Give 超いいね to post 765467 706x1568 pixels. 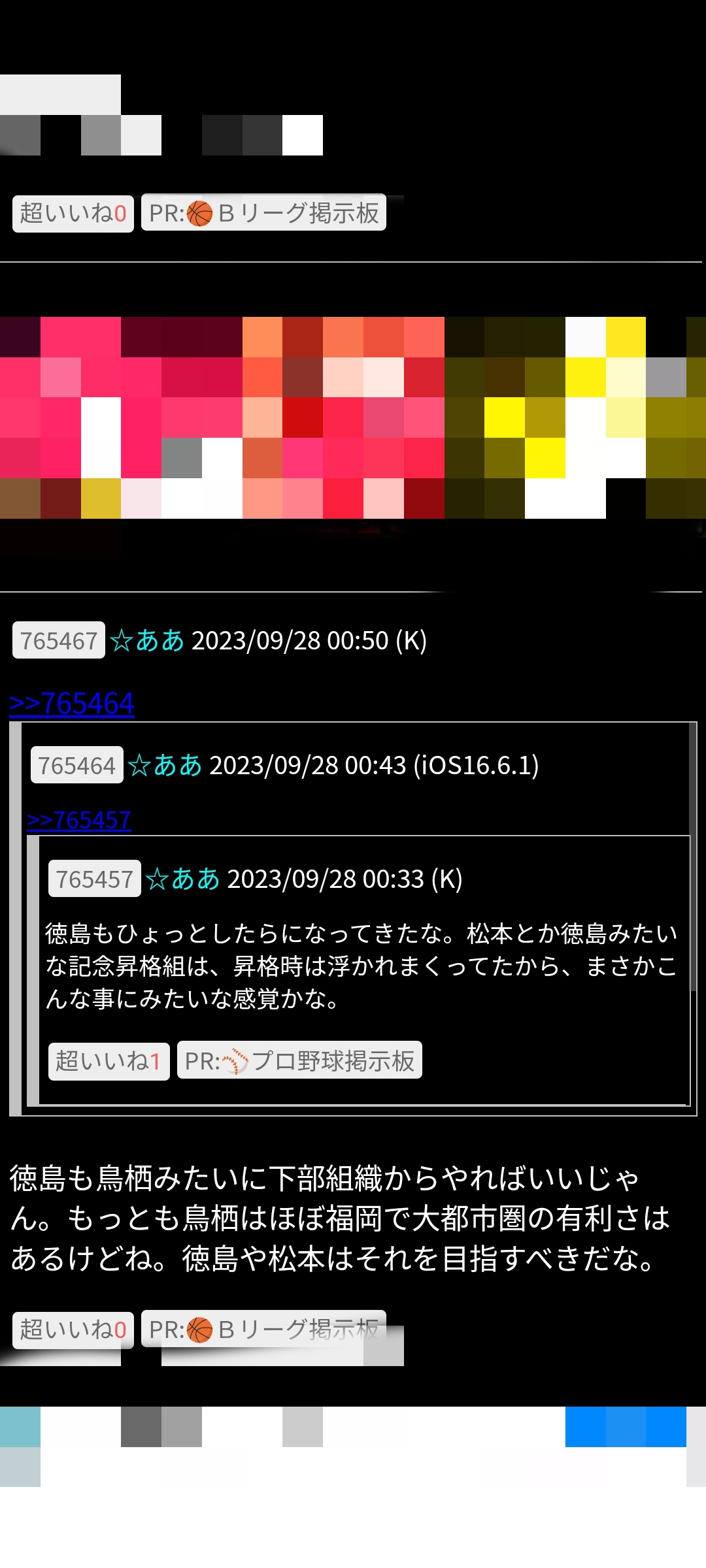tap(73, 1330)
